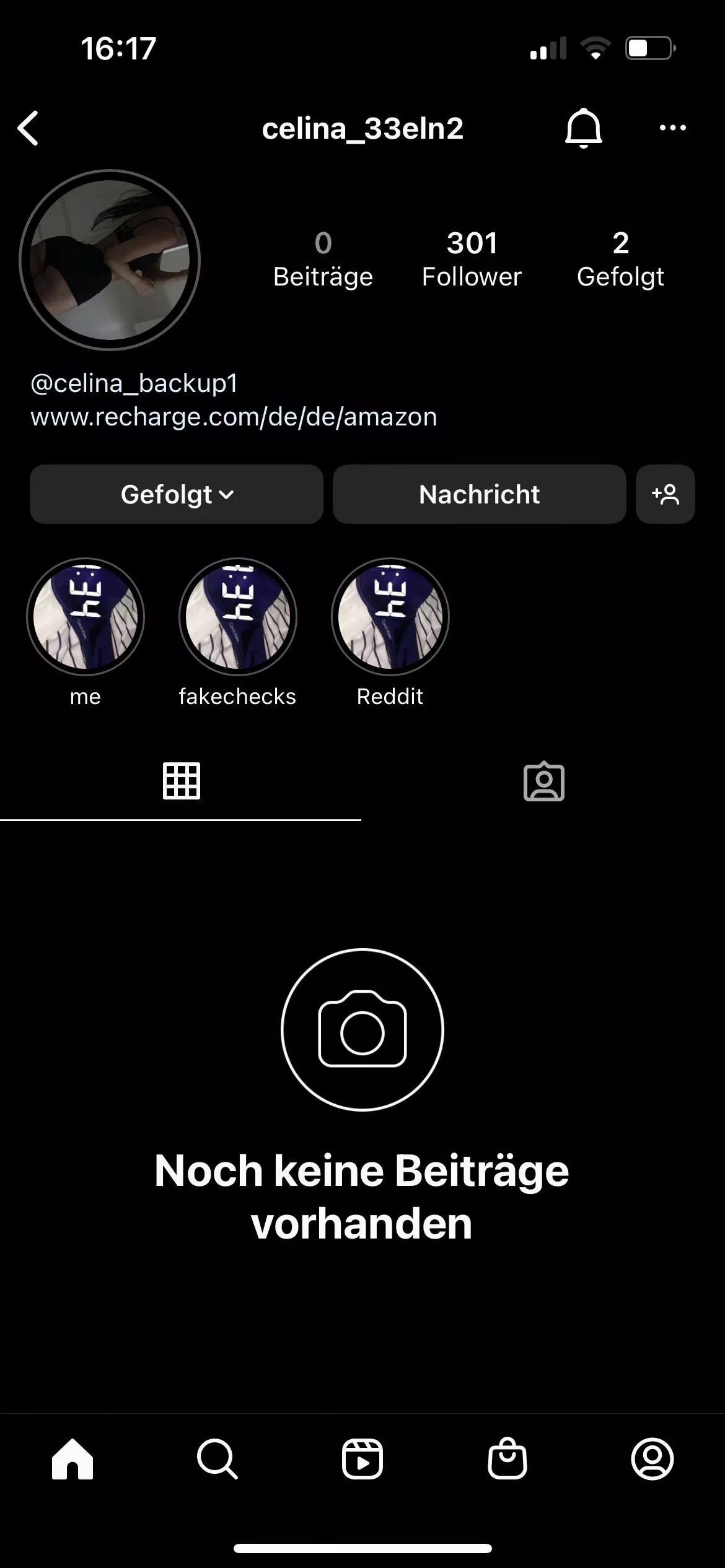Go back using the top-left arrow
The height and width of the screenshot is (1568, 725).
[x=29, y=128]
